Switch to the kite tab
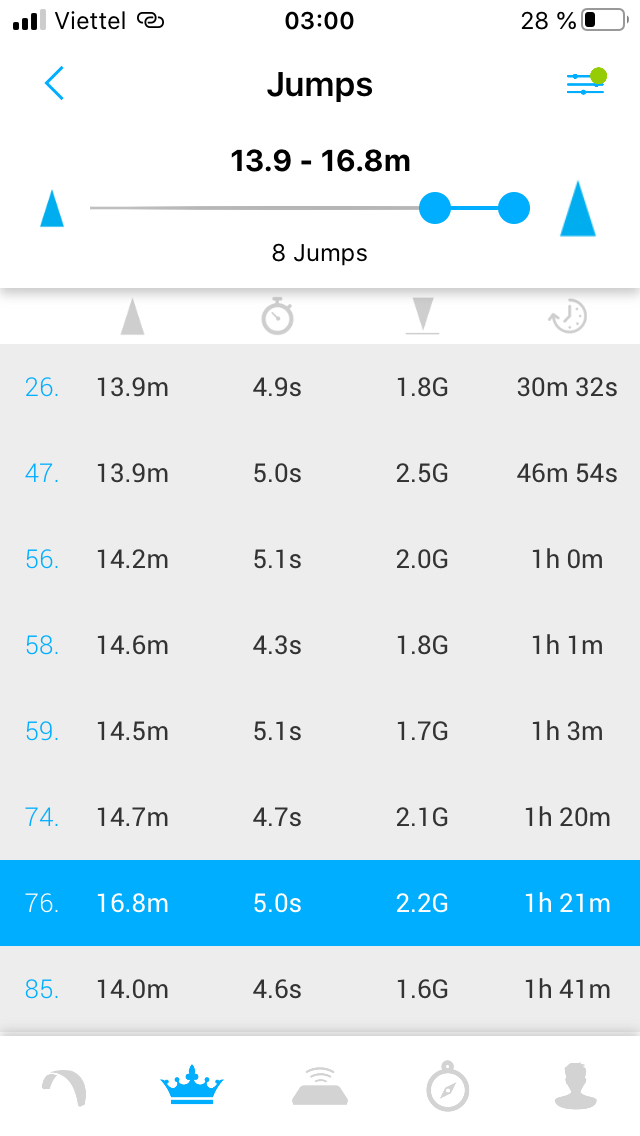 coord(64,1087)
